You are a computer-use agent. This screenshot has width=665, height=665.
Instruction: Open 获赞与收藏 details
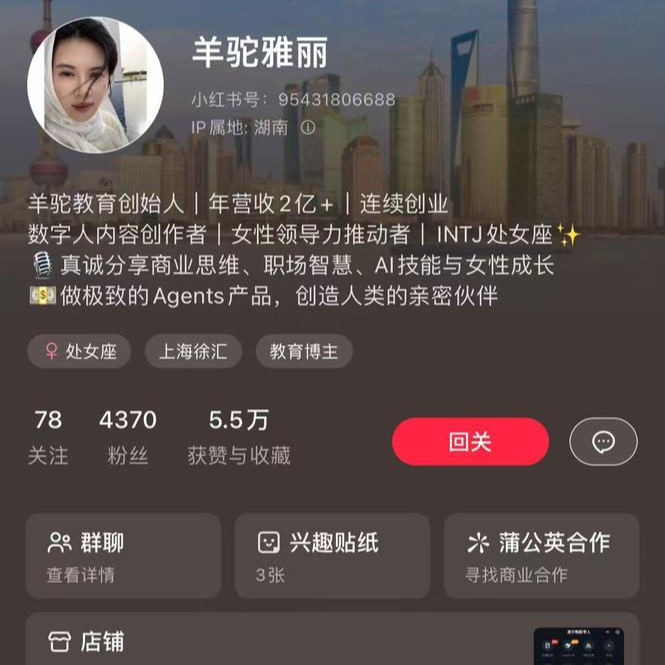(x=239, y=437)
